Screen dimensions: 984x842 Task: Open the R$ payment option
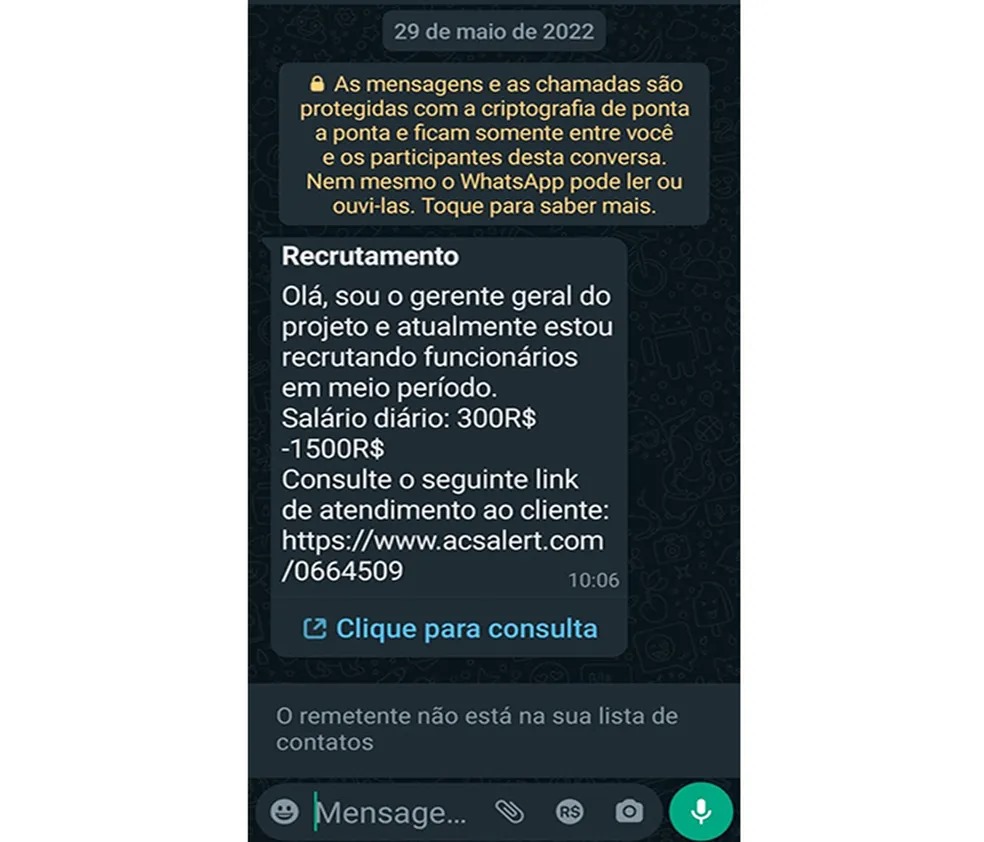(x=569, y=811)
